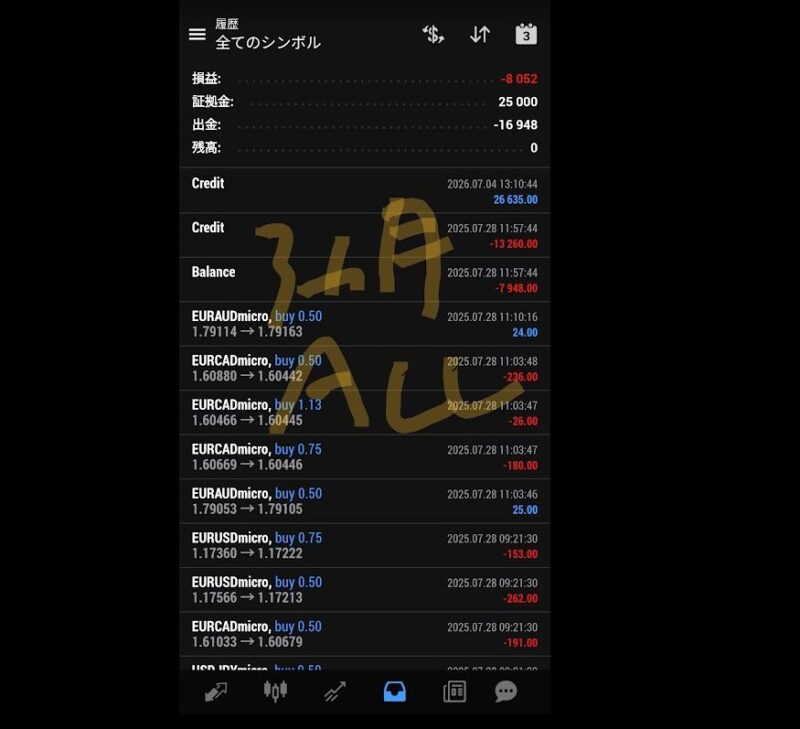Screen dimensions: 800x729
Task: Switch to the Trade tab
Action: pos(335,691)
